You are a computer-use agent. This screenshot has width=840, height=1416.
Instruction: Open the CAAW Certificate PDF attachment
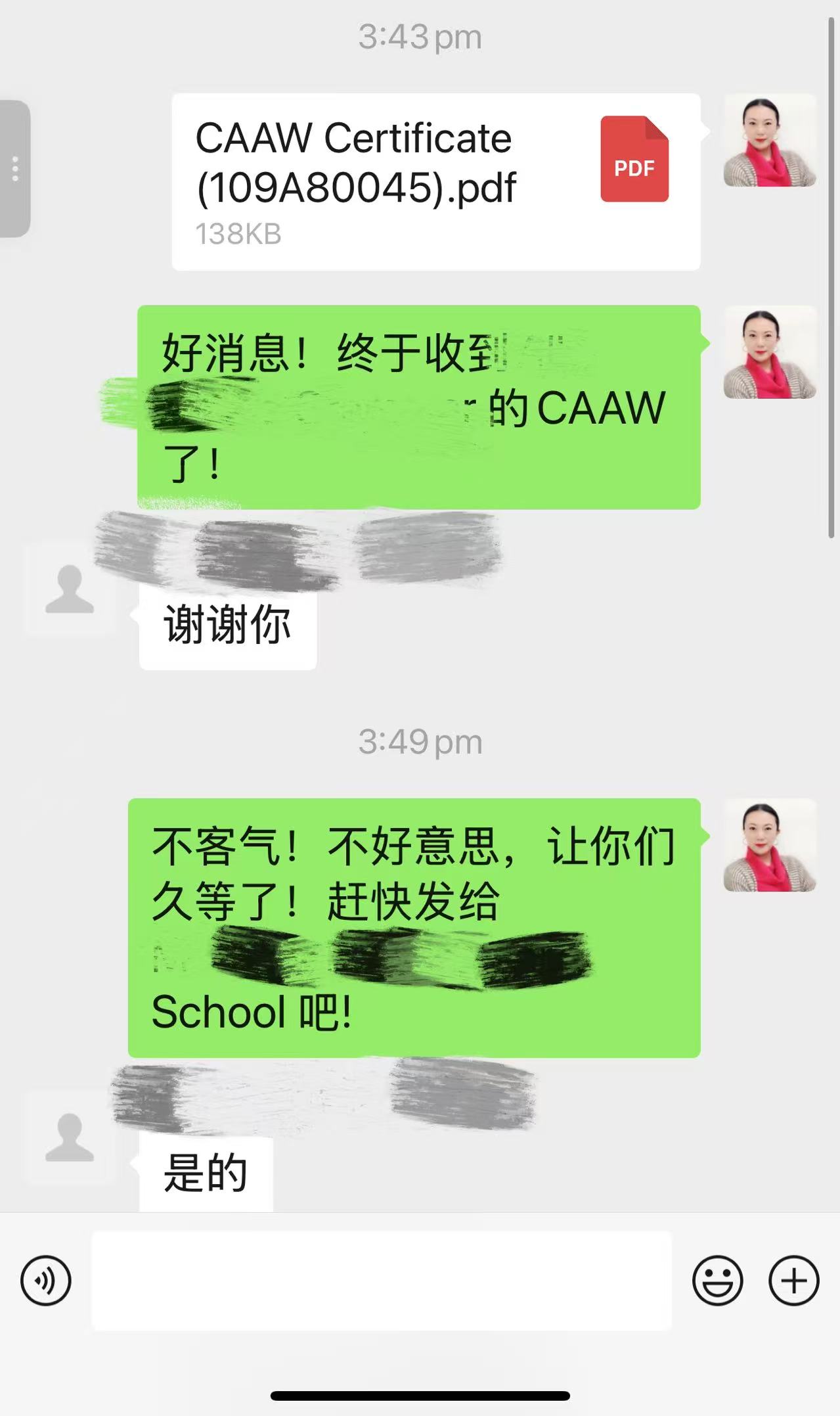(x=435, y=182)
